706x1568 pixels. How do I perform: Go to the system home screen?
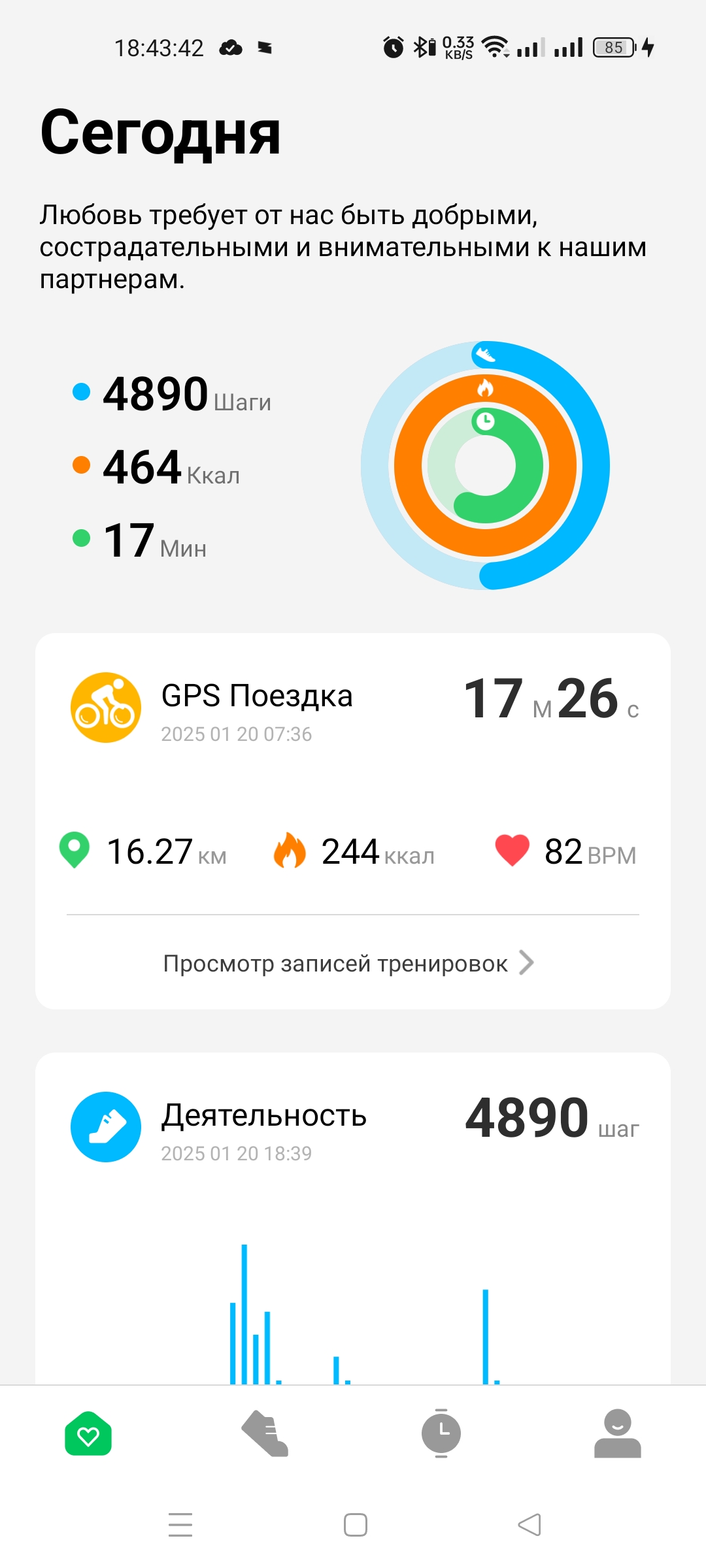pos(355,1525)
